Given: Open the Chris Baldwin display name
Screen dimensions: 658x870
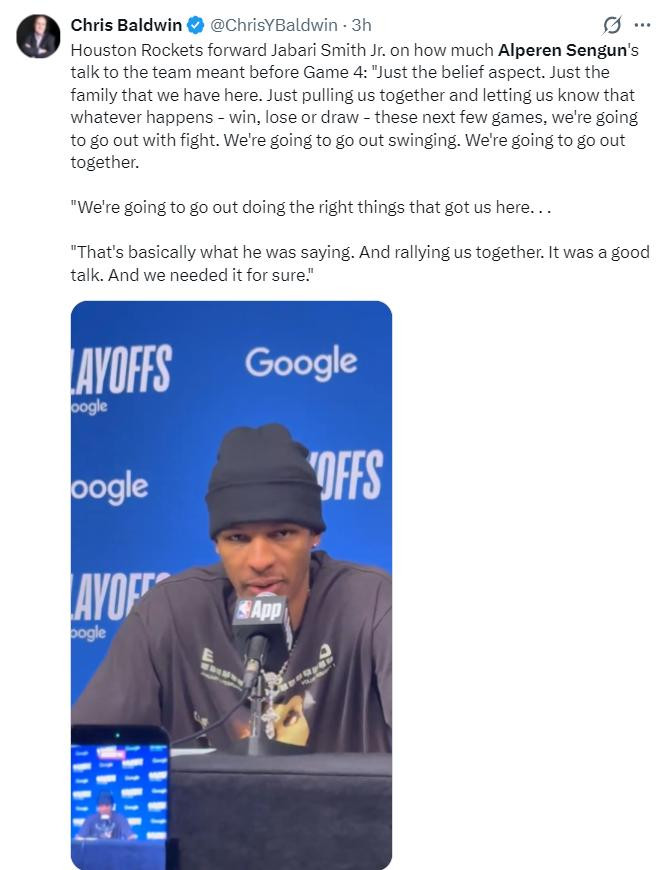Looking at the screenshot, I should 126,25.
